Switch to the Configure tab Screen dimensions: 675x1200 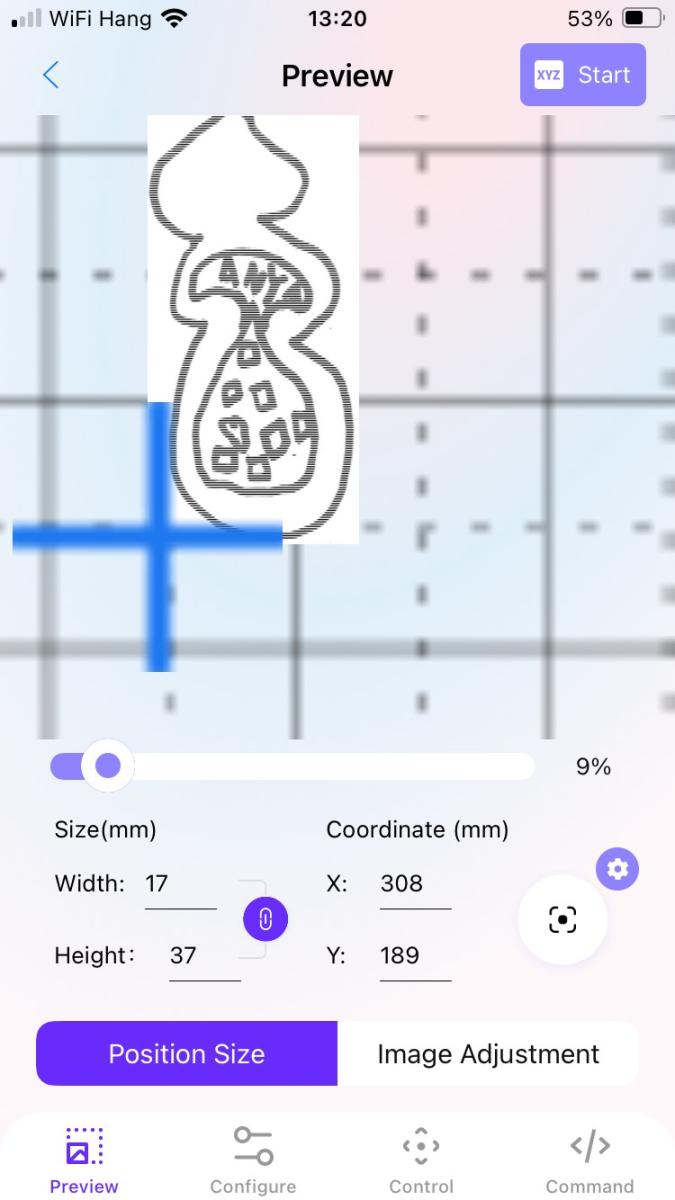click(x=253, y=1160)
